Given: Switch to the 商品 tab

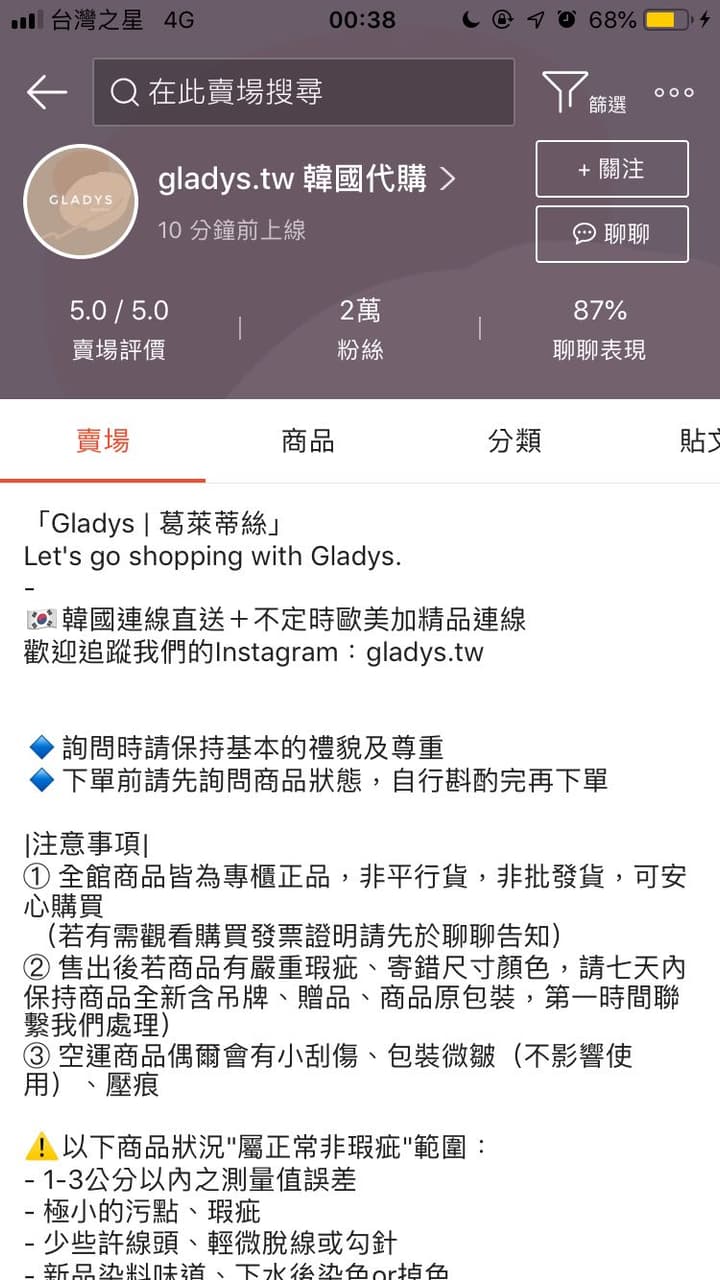Looking at the screenshot, I should [x=308, y=441].
